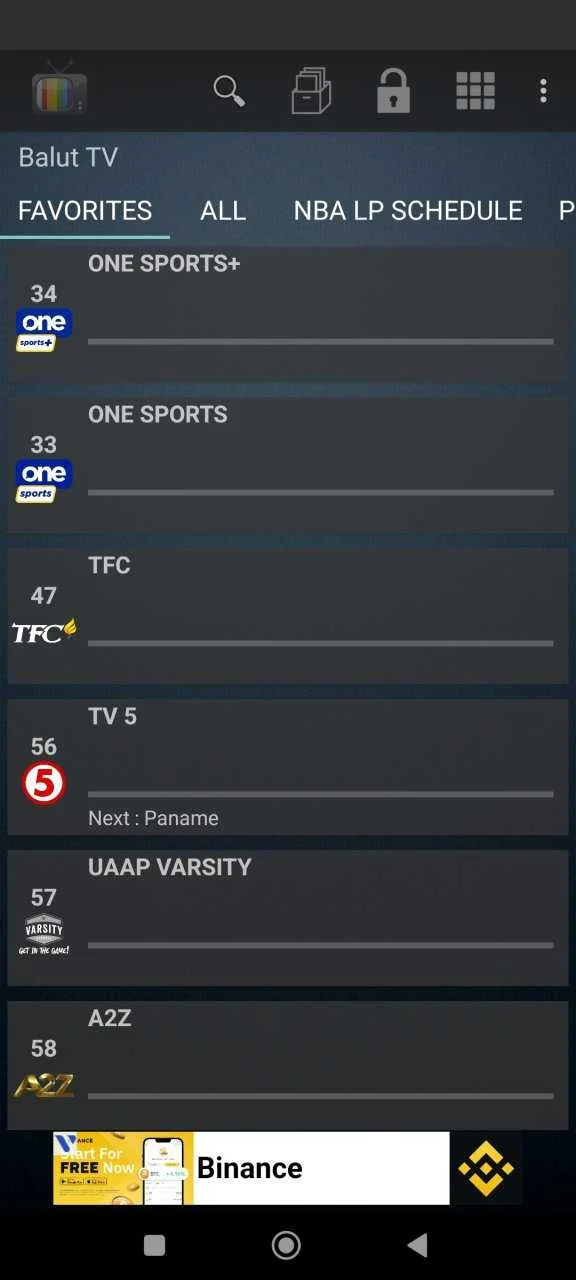Open the playlist files icon
This screenshot has width=576, height=1280.
[x=311, y=91]
